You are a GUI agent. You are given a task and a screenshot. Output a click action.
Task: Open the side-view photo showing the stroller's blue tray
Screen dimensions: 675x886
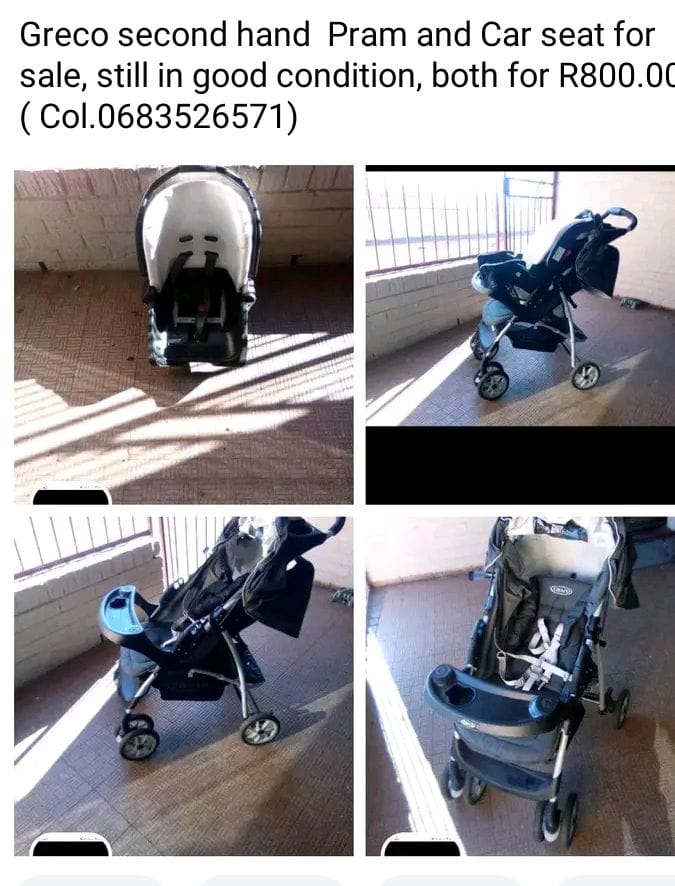[x=184, y=685]
